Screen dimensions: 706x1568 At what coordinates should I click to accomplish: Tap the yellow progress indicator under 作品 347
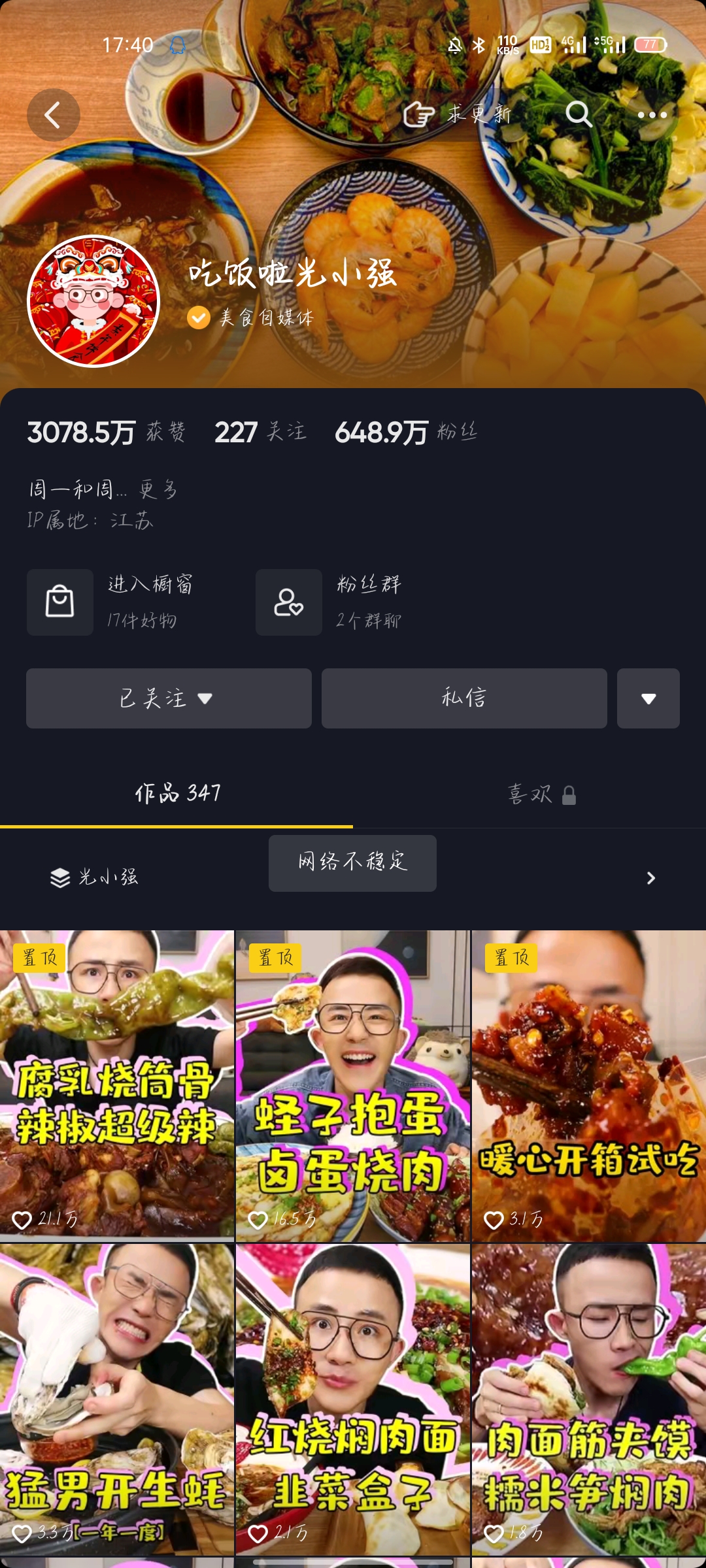(x=175, y=826)
